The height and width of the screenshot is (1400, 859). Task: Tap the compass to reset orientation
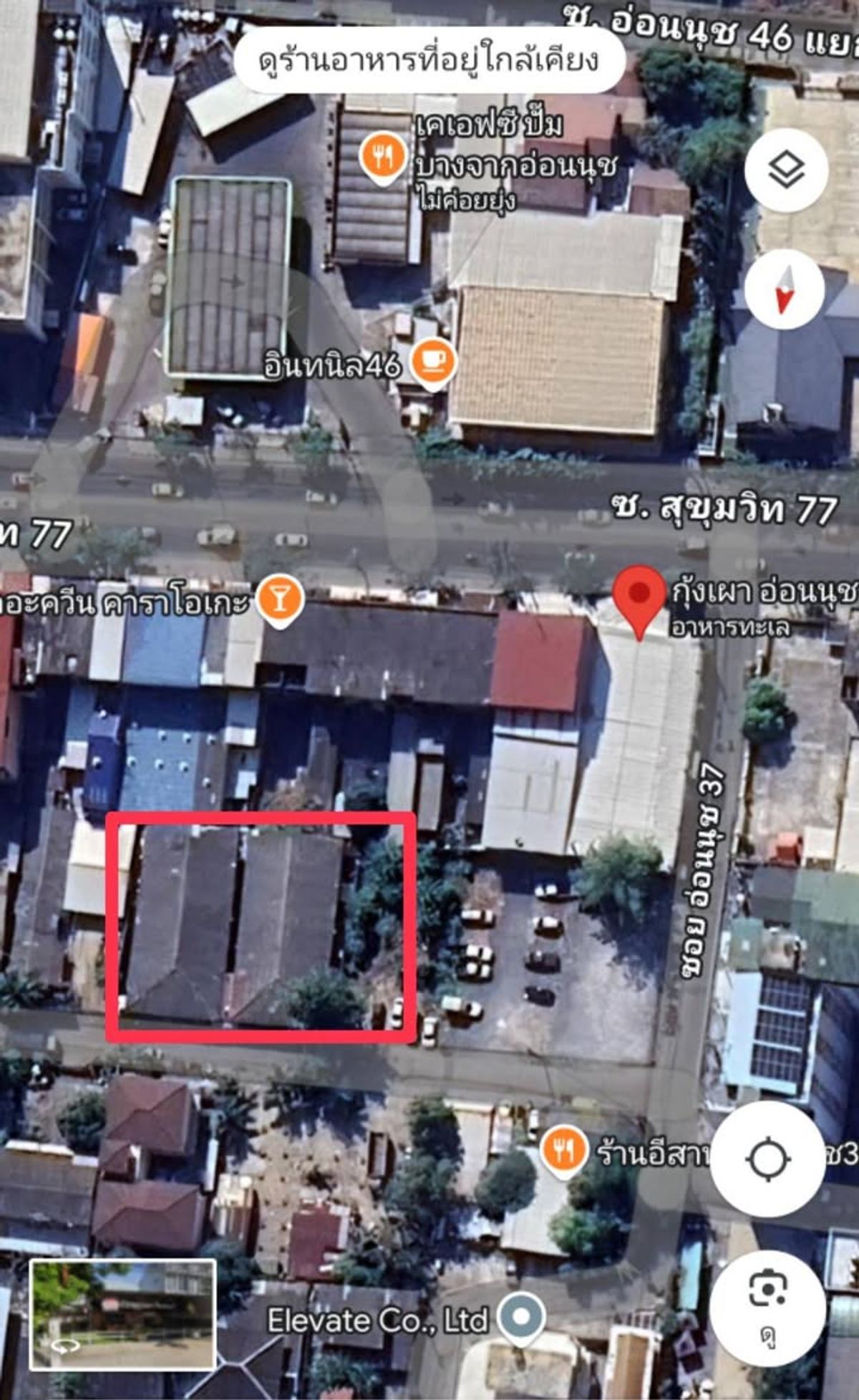pyautogui.click(x=785, y=289)
